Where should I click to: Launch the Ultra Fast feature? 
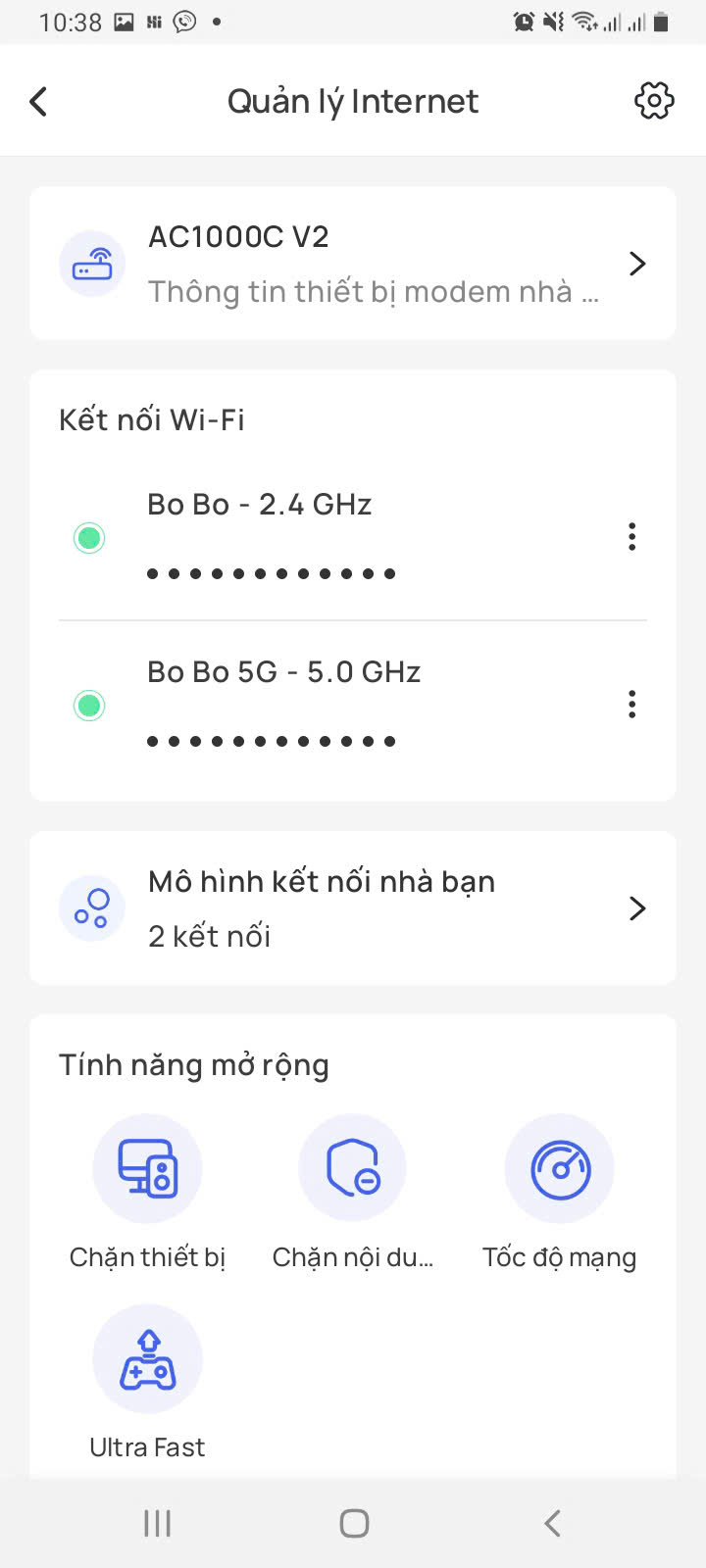pos(147,1359)
